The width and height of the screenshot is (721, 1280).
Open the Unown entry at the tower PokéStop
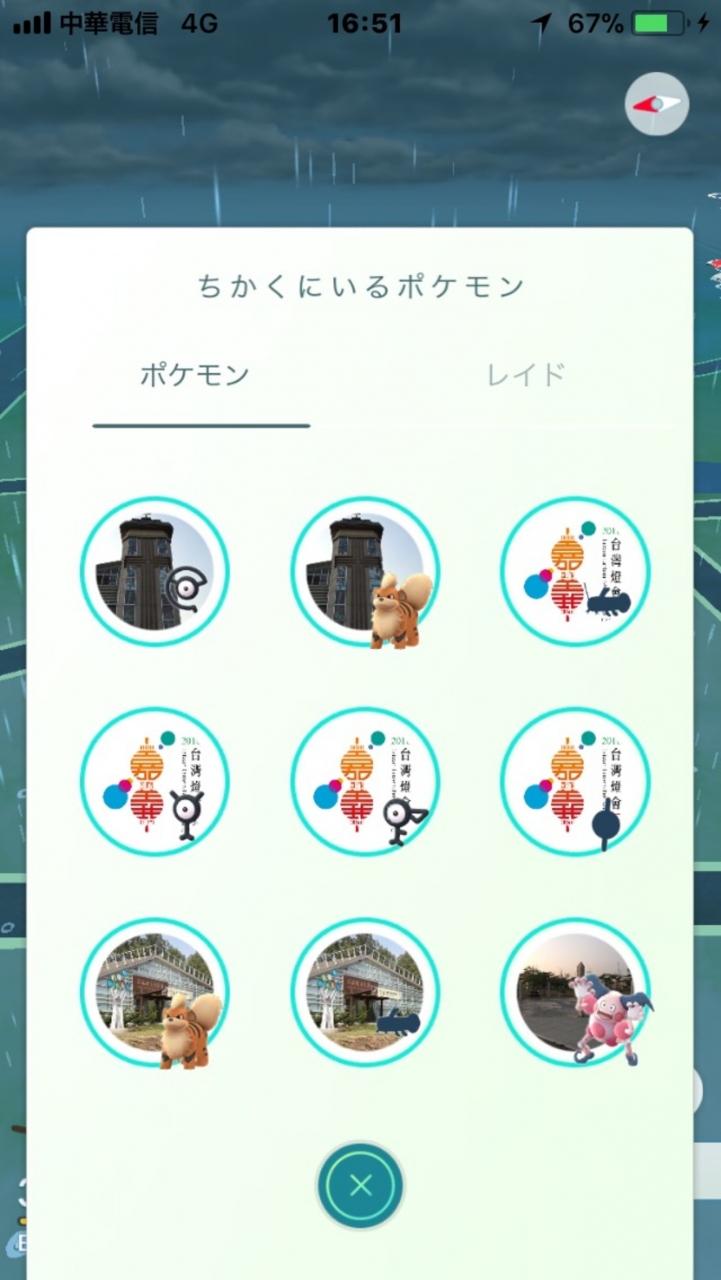point(155,572)
